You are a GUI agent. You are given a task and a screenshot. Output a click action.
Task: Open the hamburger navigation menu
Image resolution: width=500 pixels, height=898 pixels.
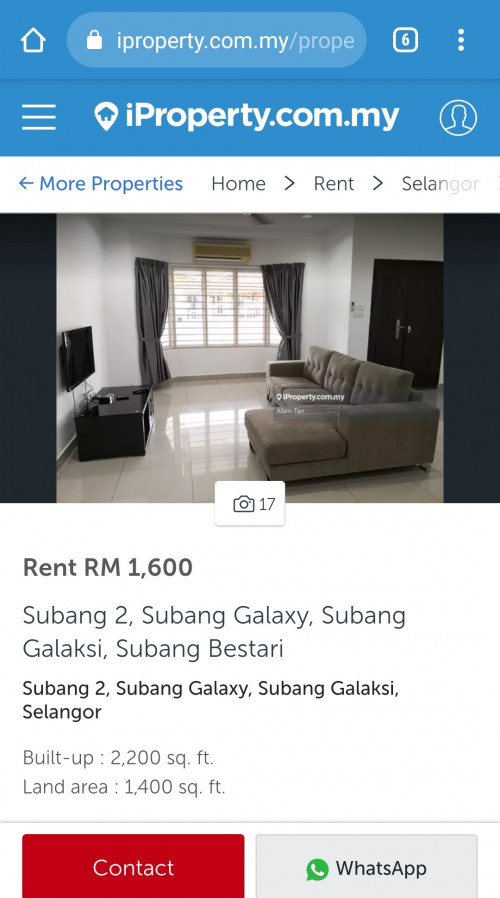tap(39, 117)
